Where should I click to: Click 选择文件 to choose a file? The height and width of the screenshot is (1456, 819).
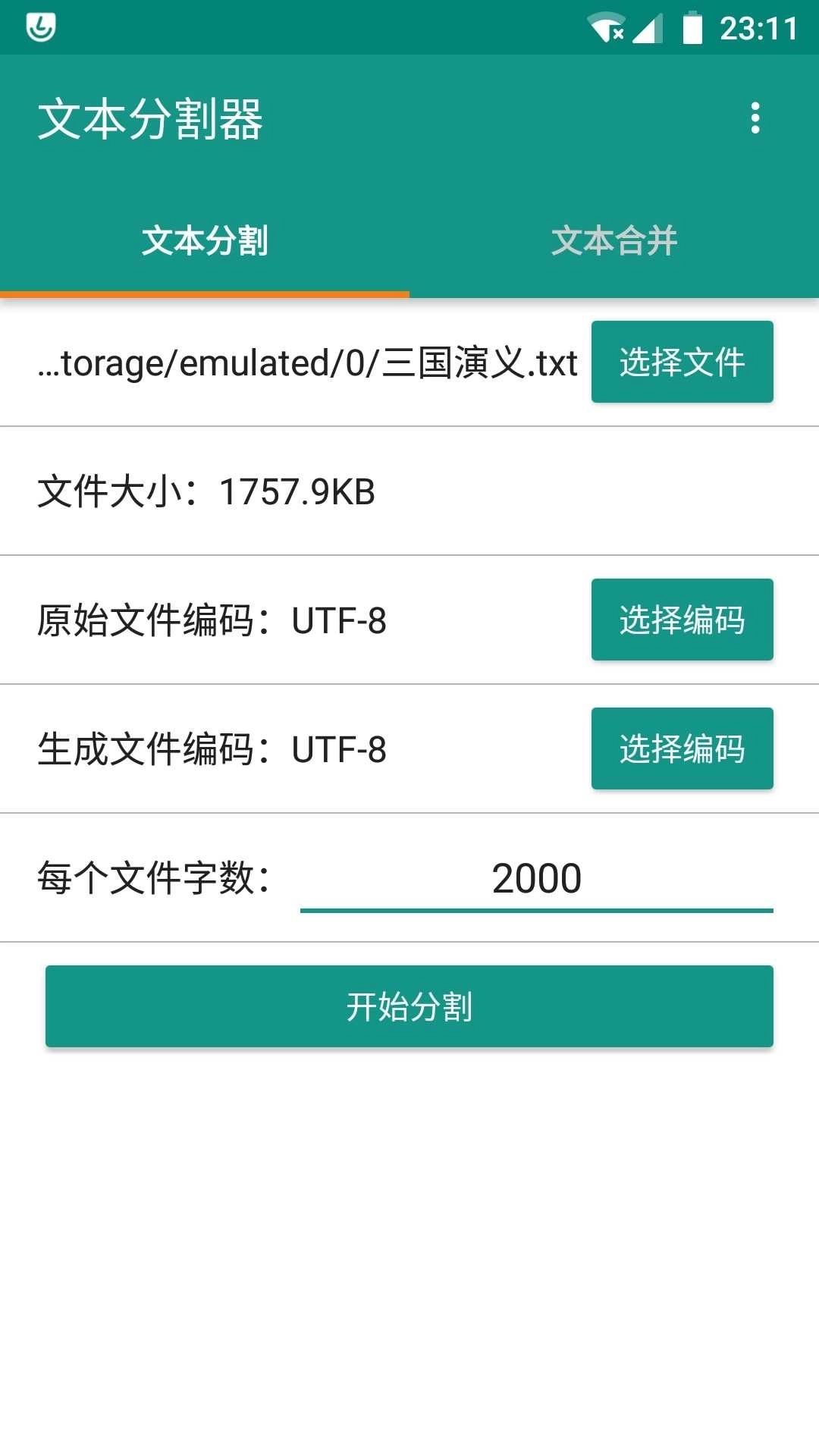[682, 362]
